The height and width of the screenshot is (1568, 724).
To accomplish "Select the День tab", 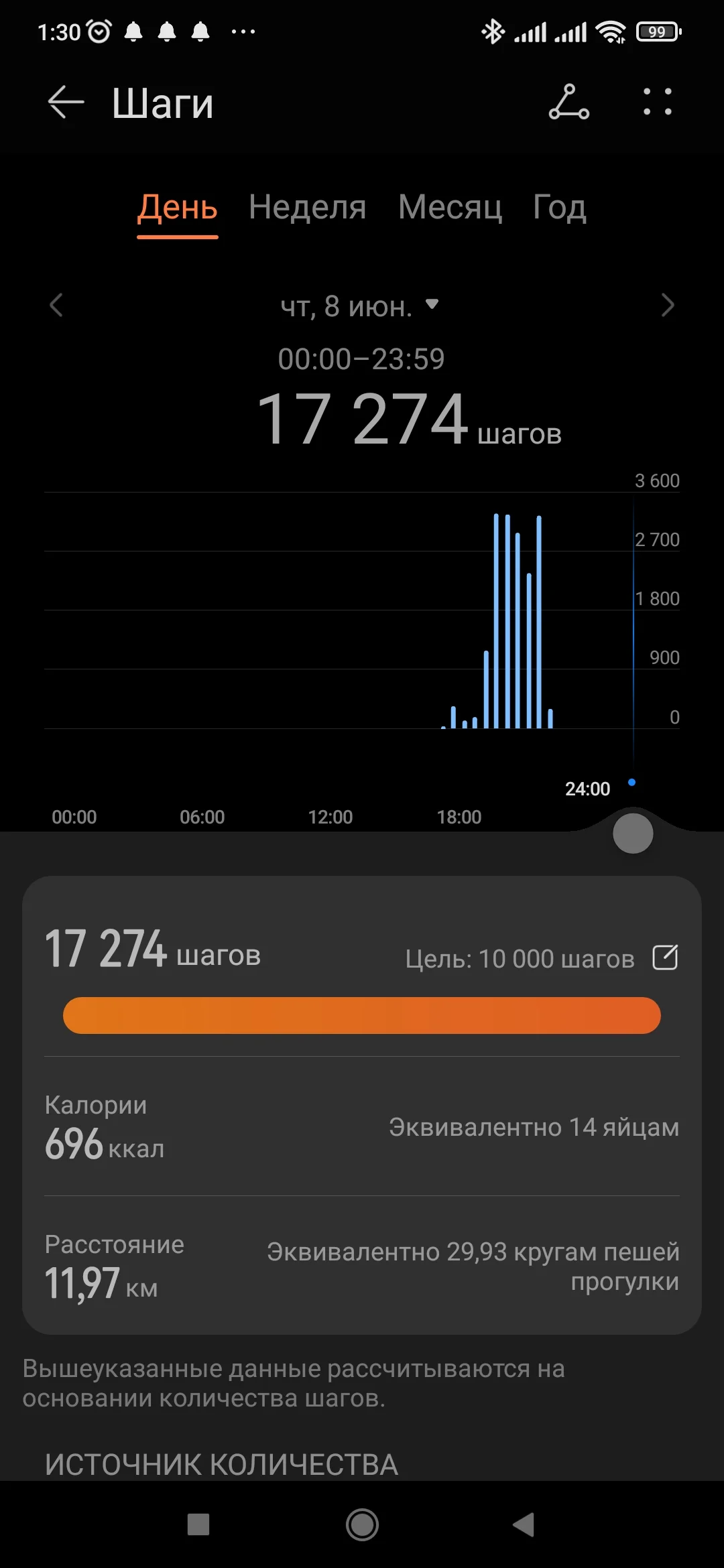I will pyautogui.click(x=178, y=208).
